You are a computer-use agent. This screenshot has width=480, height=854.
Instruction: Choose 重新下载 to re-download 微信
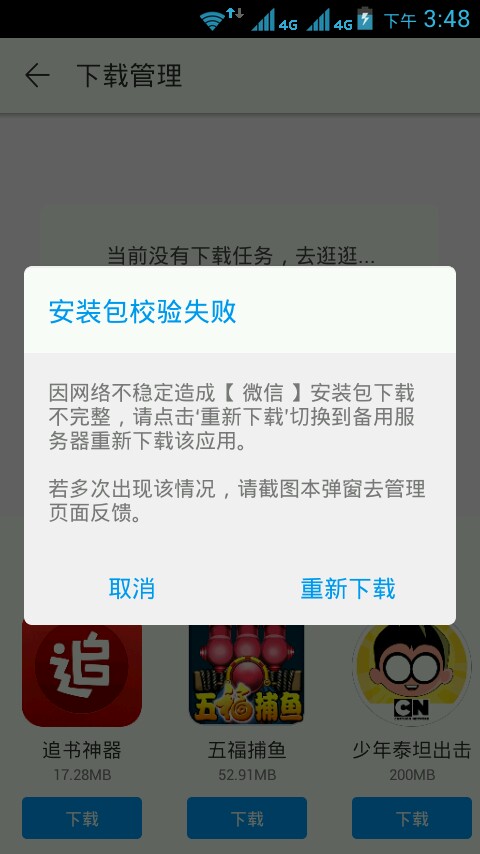pos(348,589)
